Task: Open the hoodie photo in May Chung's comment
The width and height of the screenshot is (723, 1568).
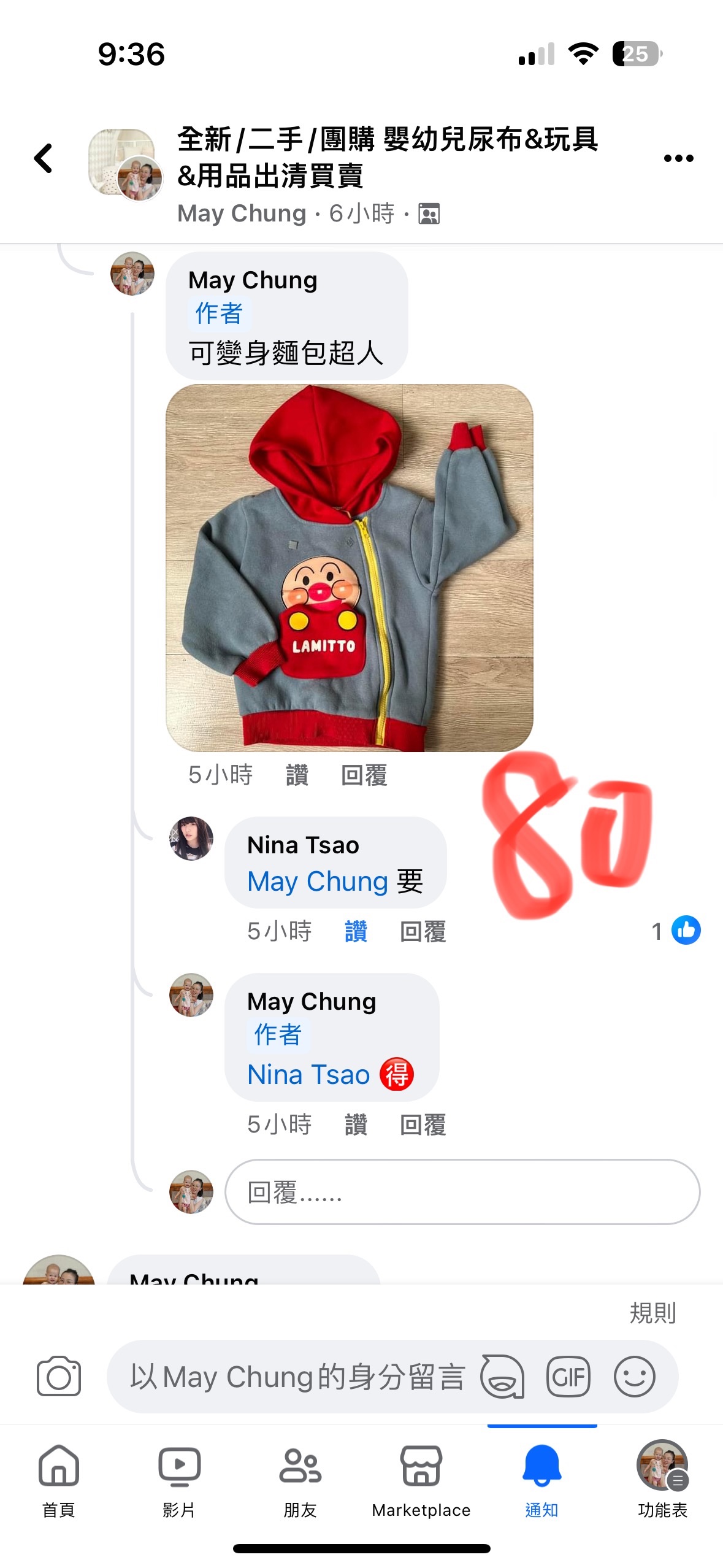Action: pyautogui.click(x=349, y=567)
